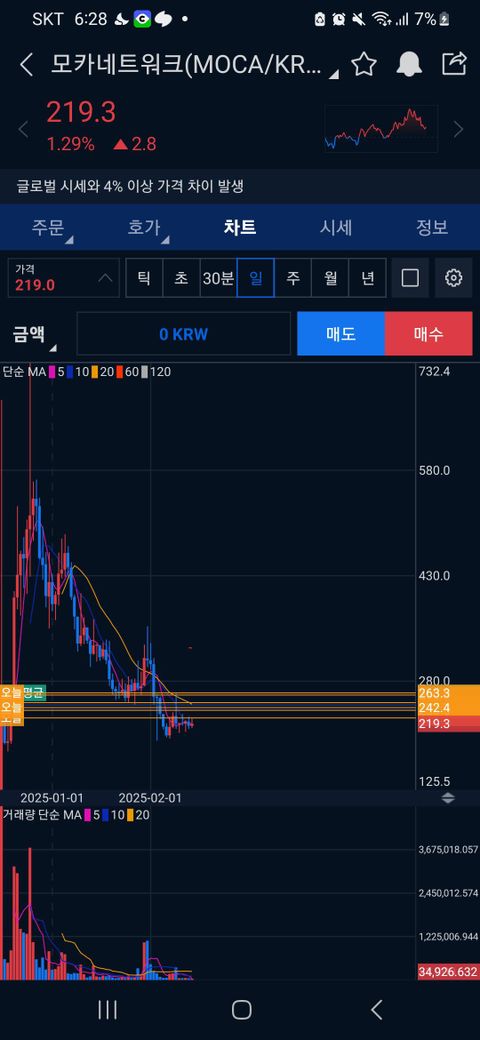The image size is (480, 1040).
Task: Select the 초 chart interval
Action: pos(181,278)
